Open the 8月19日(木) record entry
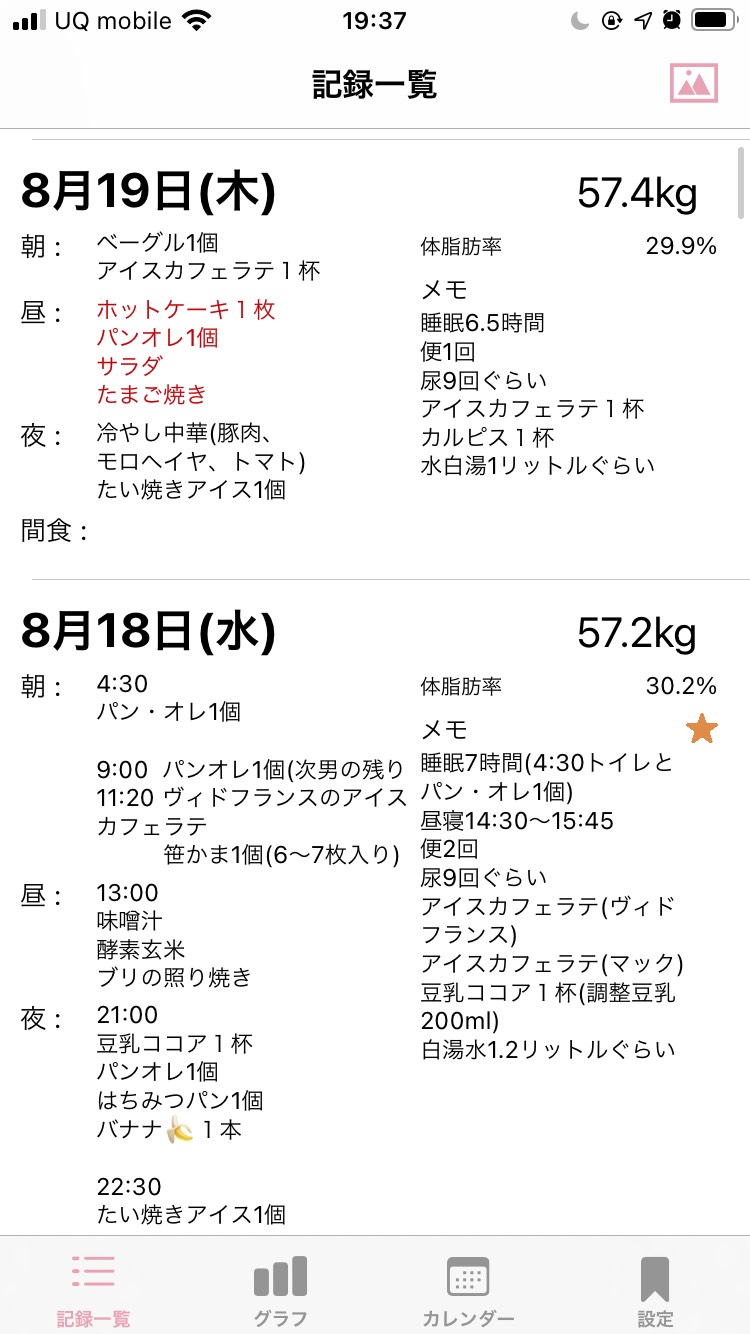The image size is (750, 1334). pos(375,359)
